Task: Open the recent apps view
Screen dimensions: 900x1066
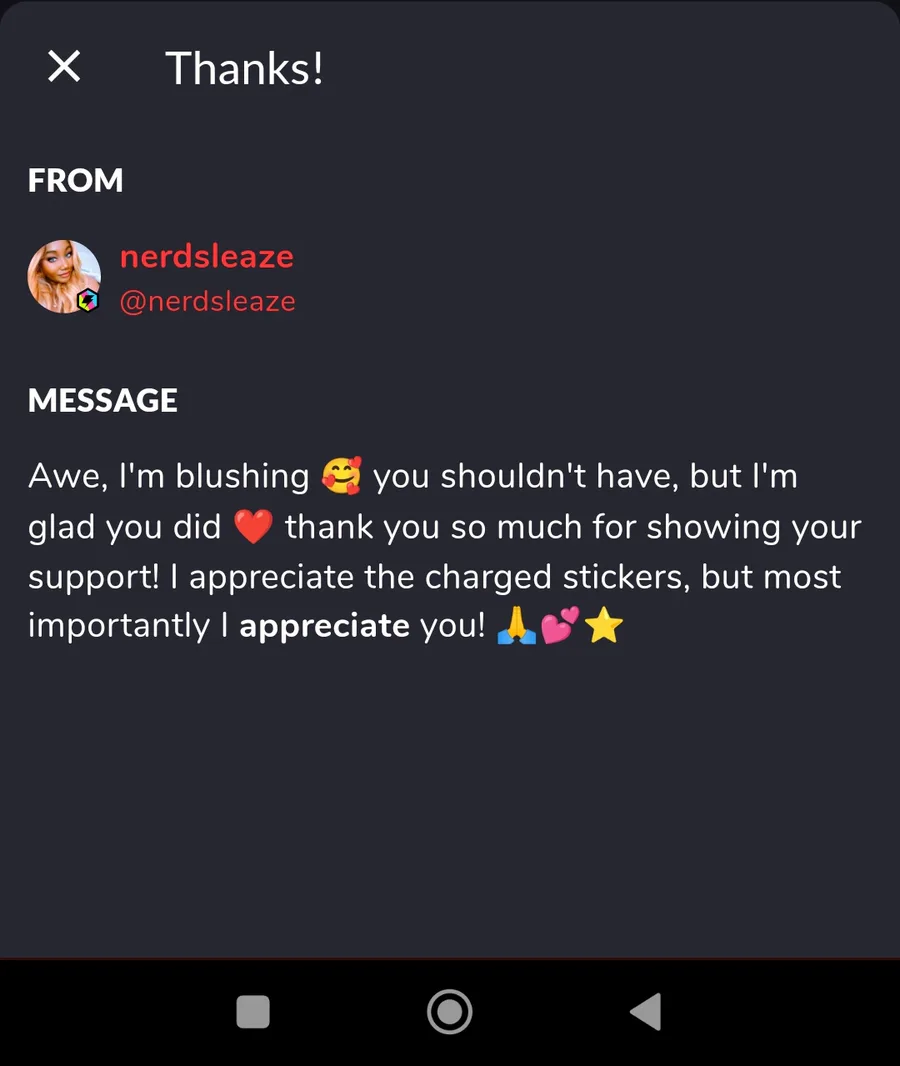Action: 253,1012
